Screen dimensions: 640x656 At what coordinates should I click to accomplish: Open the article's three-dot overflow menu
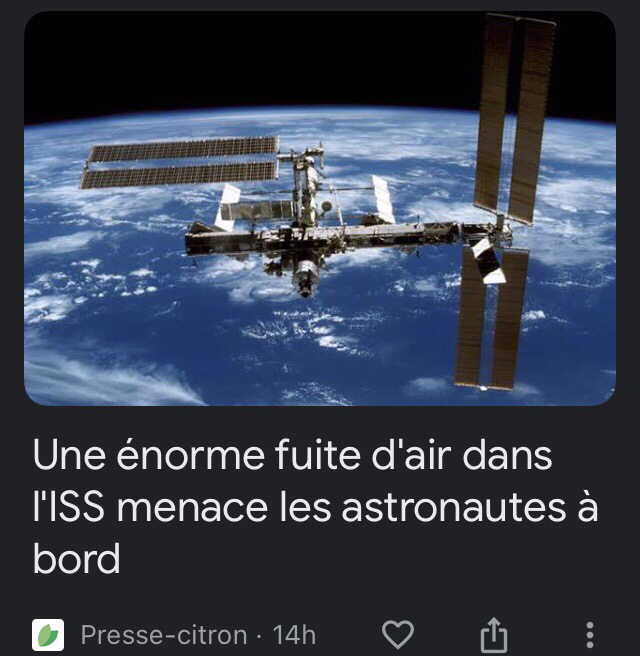[x=589, y=634]
